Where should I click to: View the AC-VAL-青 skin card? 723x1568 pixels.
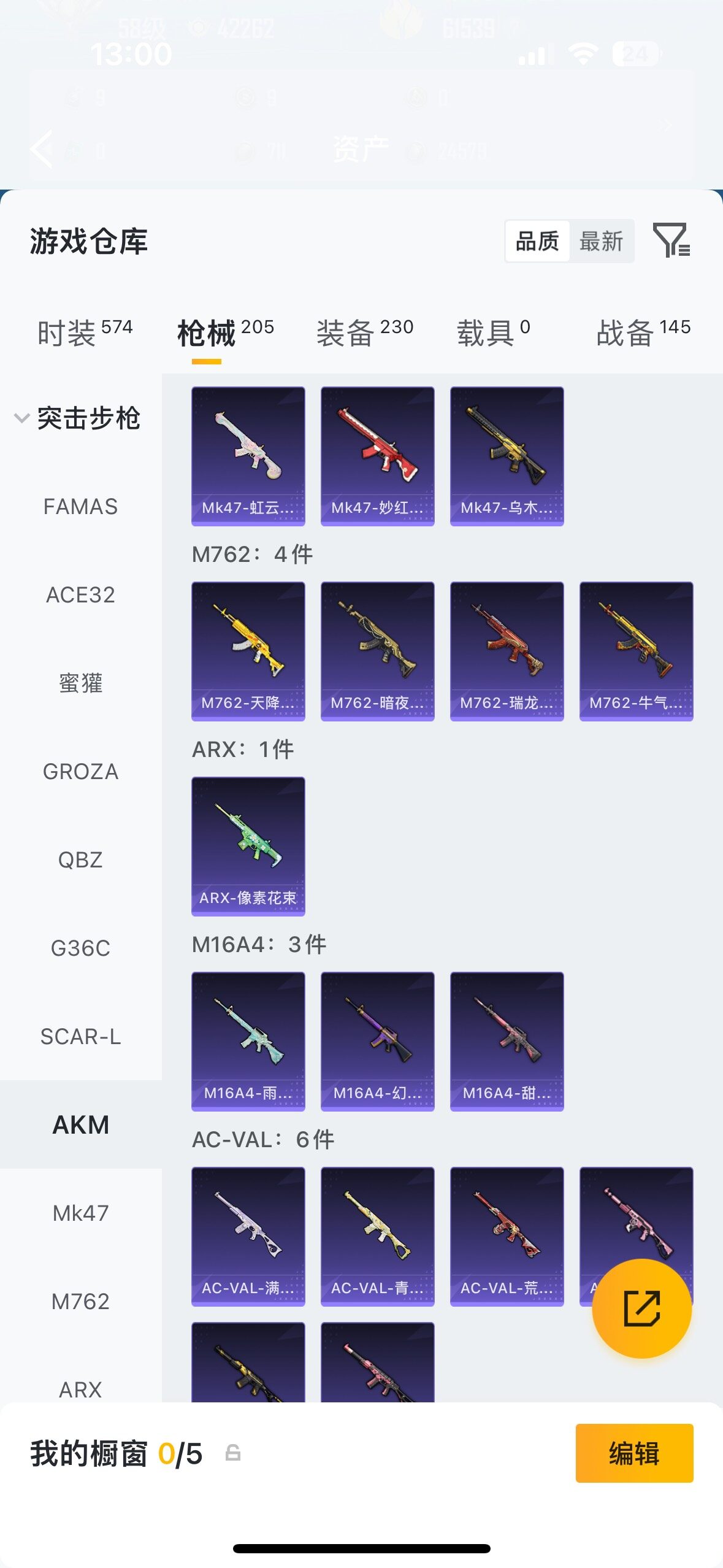point(378,1236)
